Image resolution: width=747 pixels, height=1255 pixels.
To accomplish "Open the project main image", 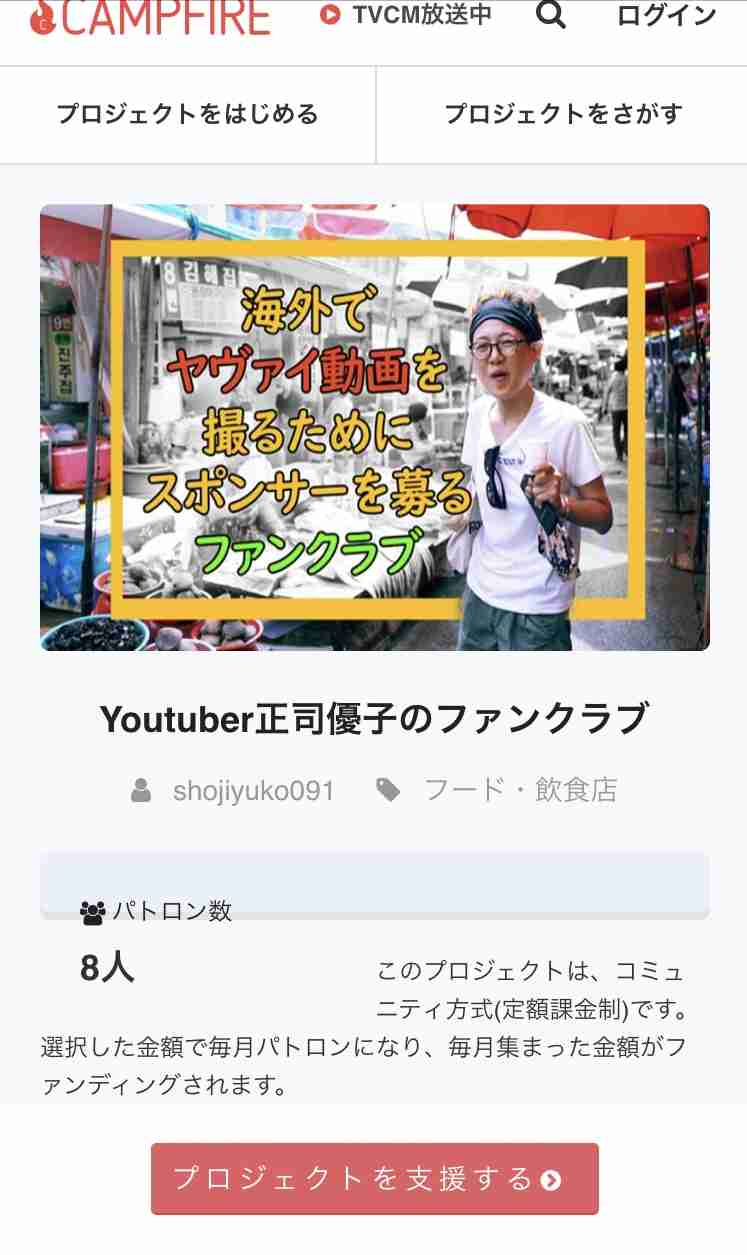I will tap(373, 428).
